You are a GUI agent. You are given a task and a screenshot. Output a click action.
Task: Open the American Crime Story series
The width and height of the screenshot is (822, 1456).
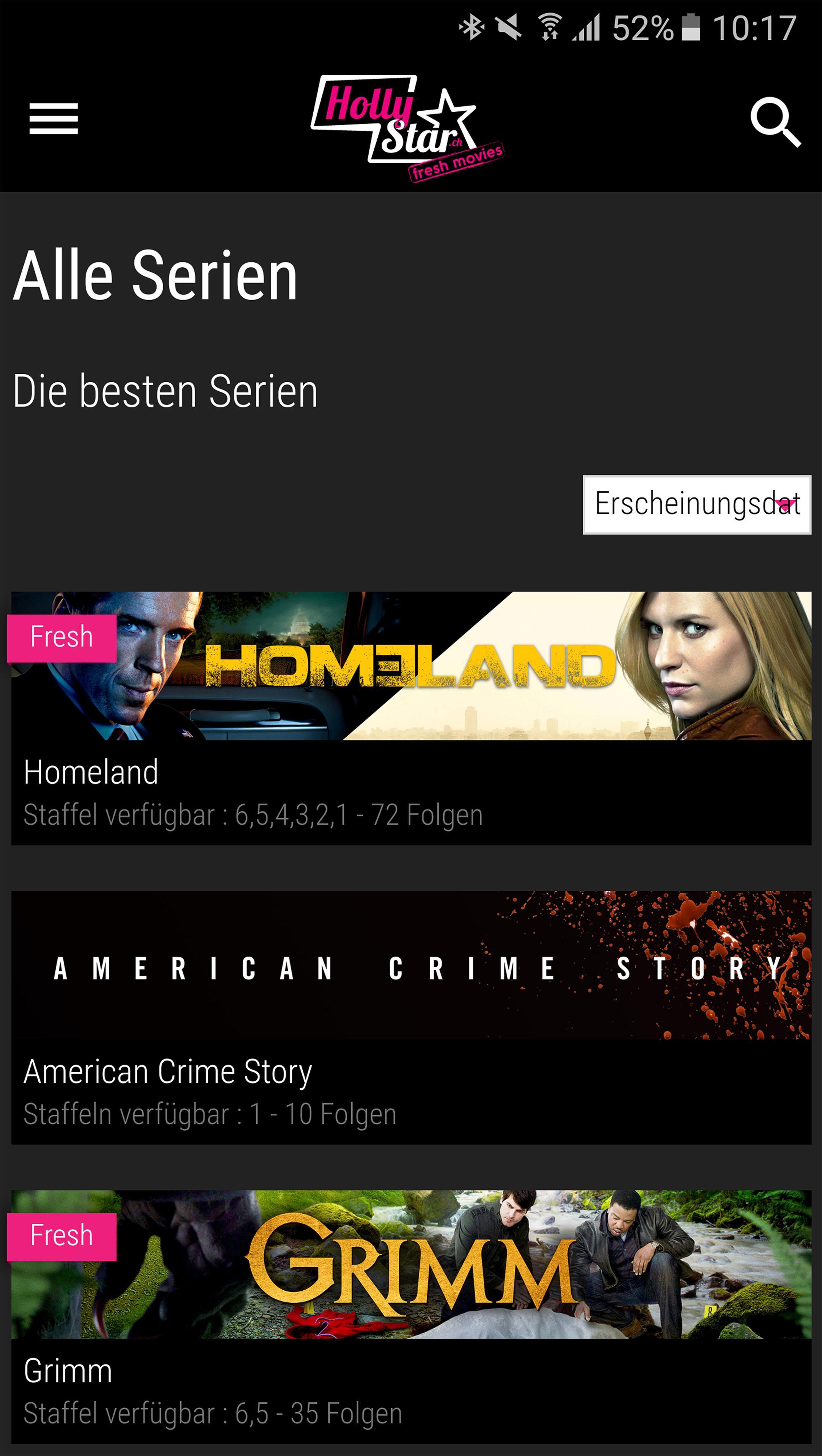411,1017
